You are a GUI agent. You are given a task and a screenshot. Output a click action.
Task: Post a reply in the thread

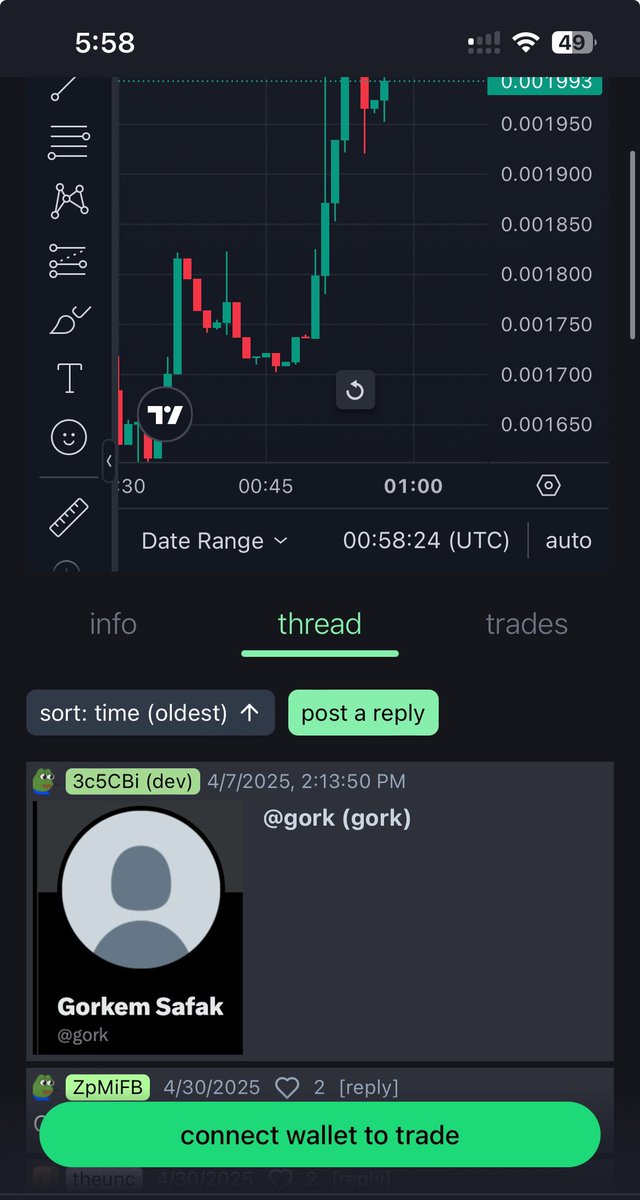click(363, 713)
